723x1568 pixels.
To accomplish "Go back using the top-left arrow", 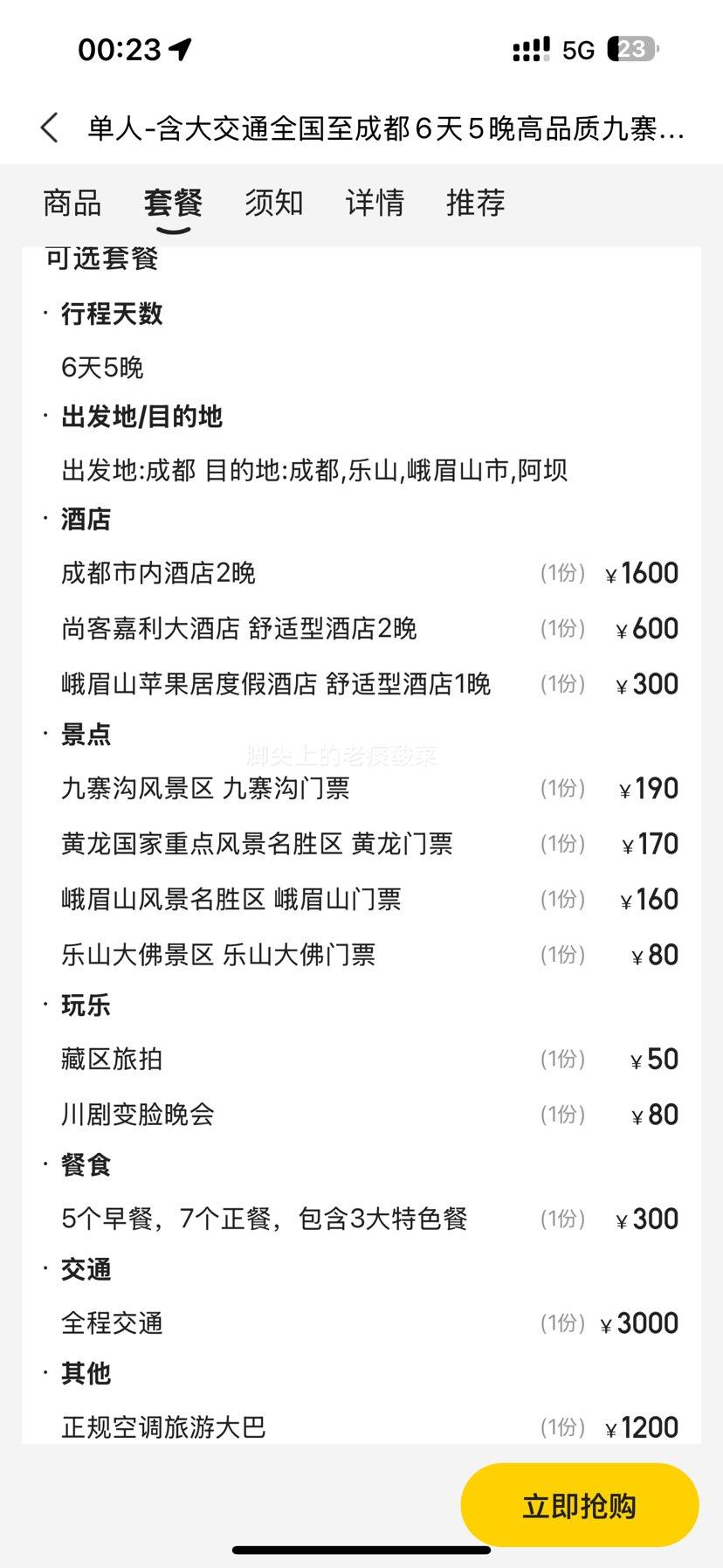I will coord(50,128).
